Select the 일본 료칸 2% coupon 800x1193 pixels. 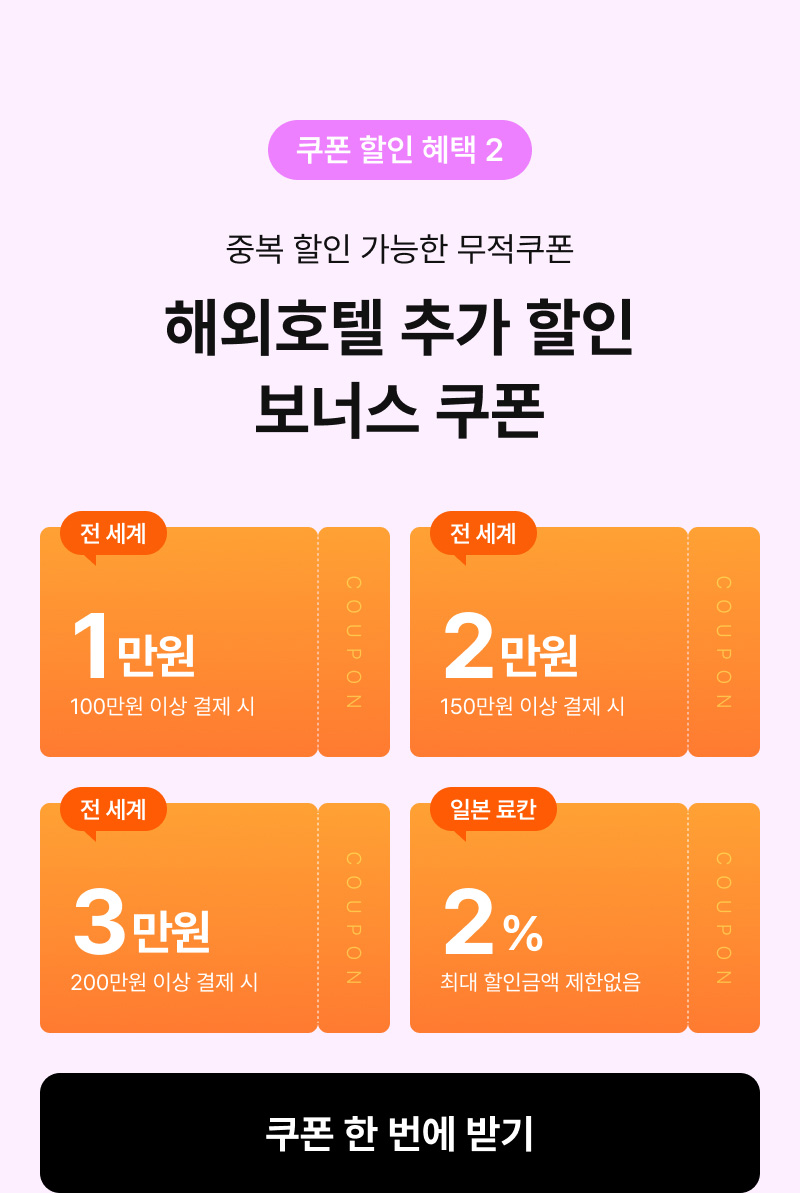point(584,920)
